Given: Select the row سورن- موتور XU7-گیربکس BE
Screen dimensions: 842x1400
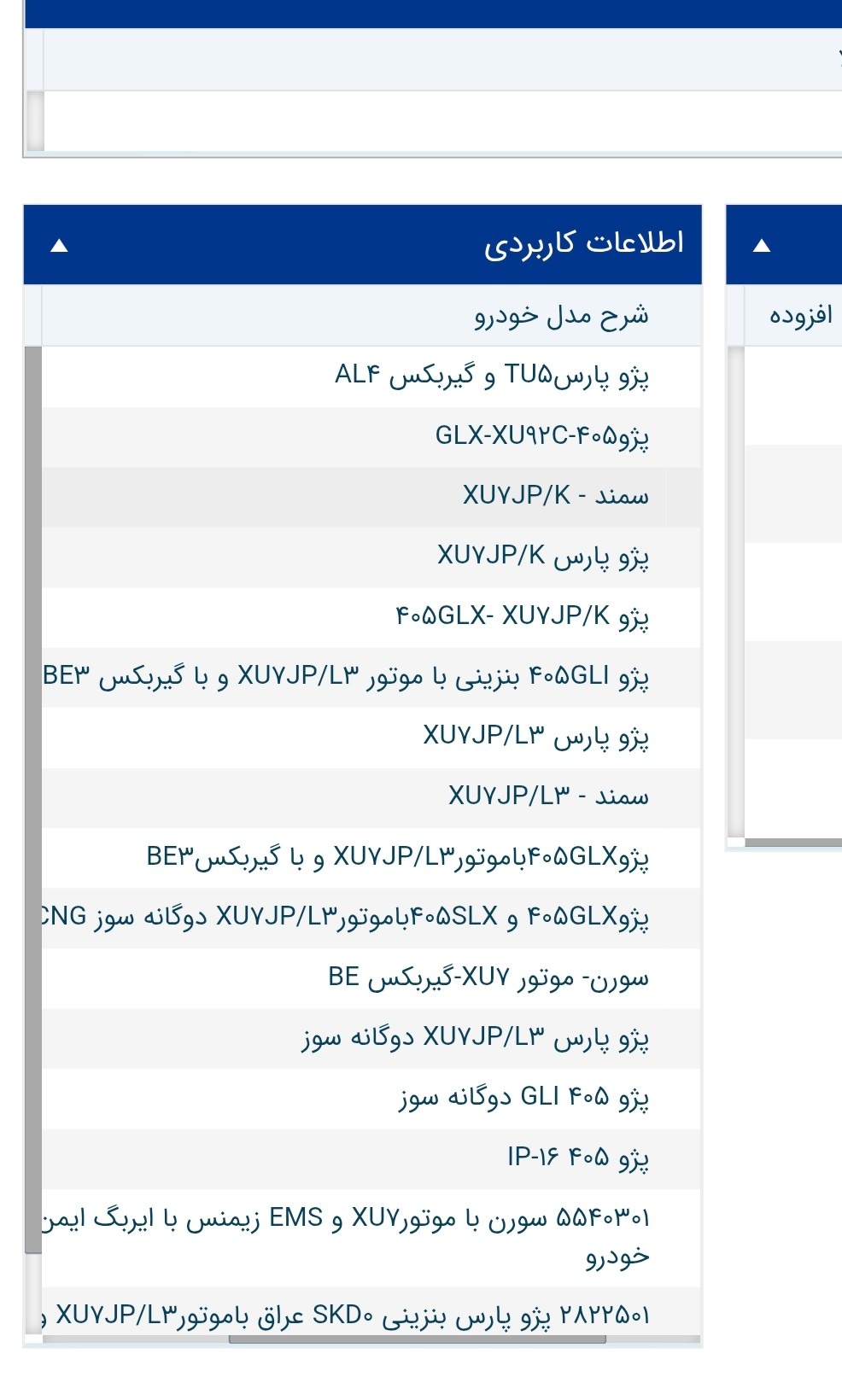Looking at the screenshot, I should point(371,978).
